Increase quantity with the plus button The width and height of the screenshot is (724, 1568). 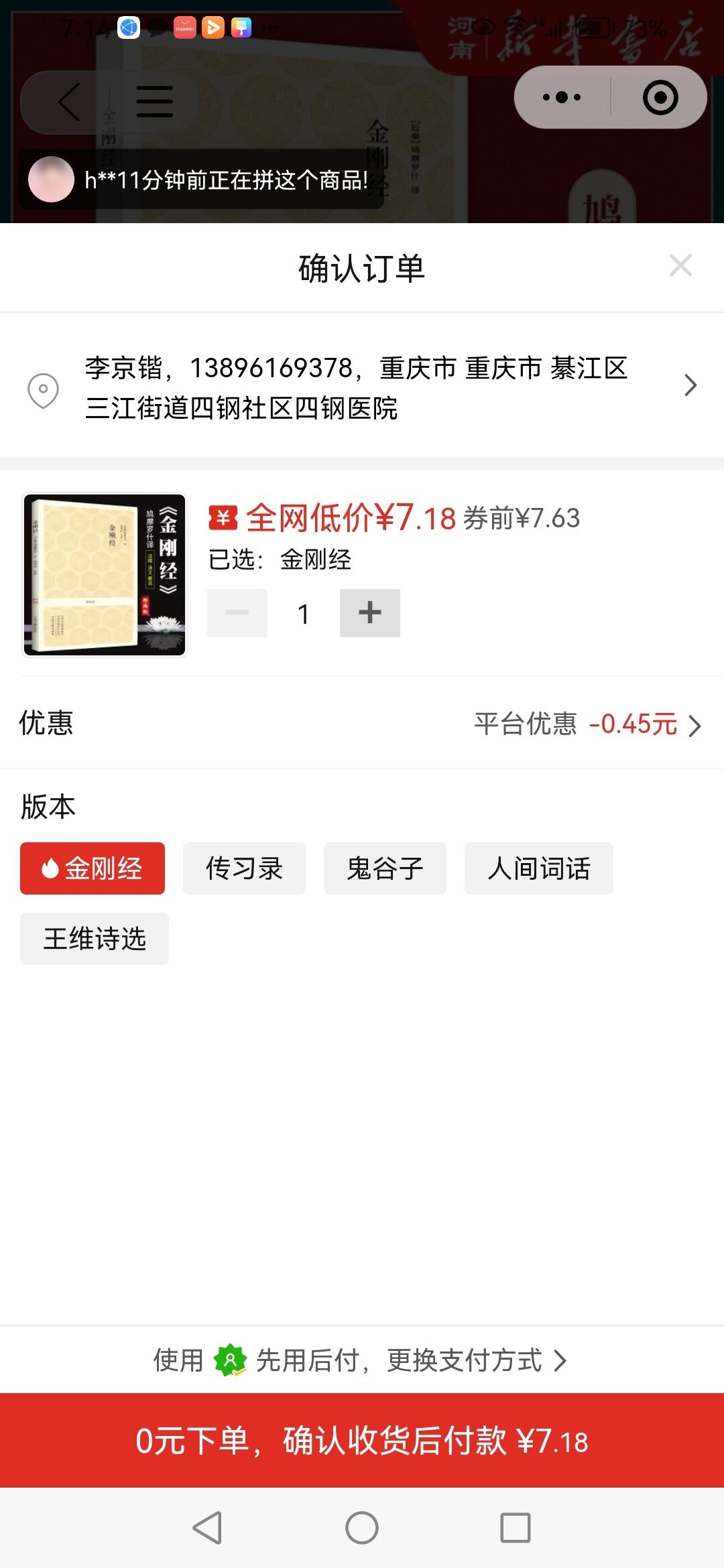pos(369,613)
